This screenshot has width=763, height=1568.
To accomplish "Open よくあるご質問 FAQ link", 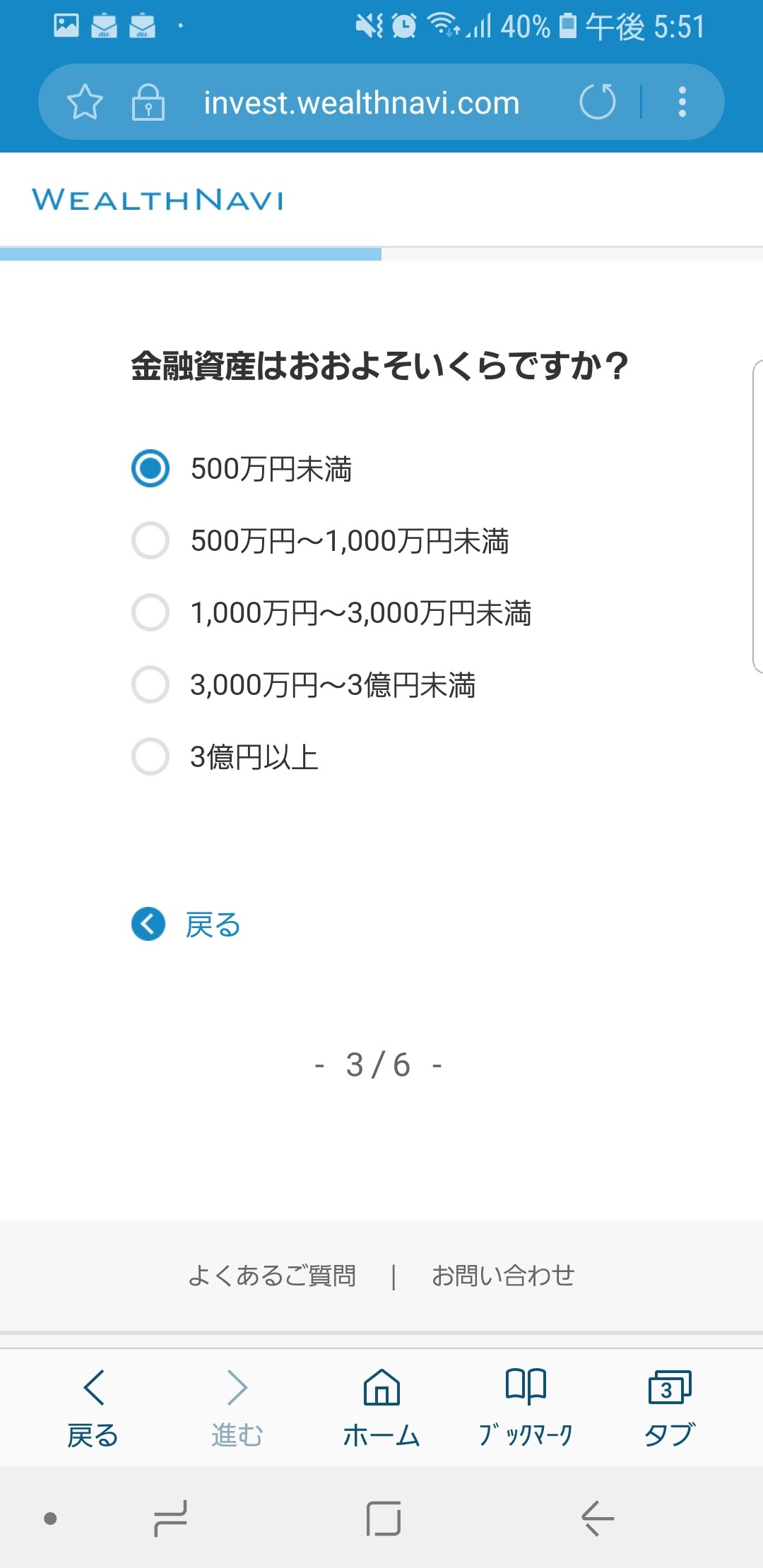I will tap(272, 1276).
